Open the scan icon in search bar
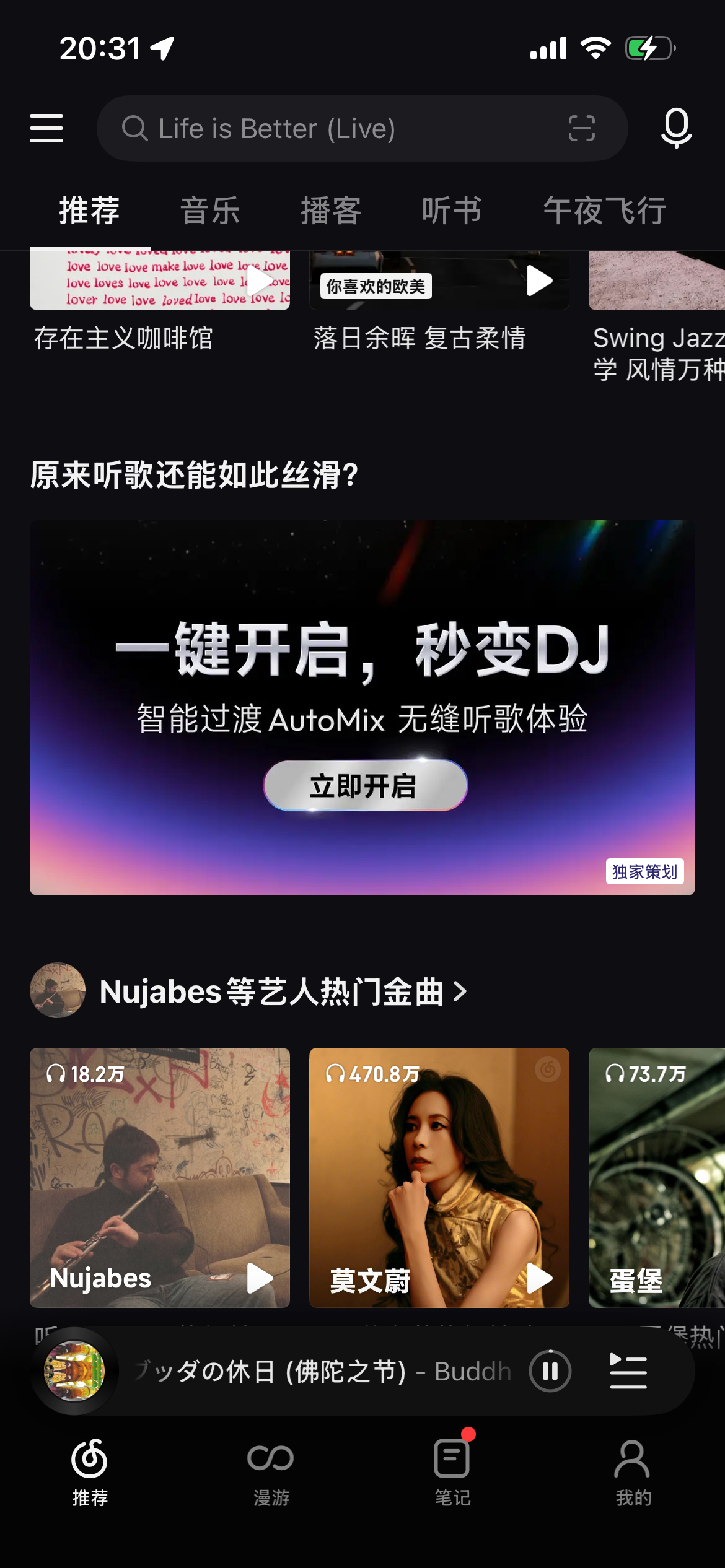725x1568 pixels. tap(581, 128)
